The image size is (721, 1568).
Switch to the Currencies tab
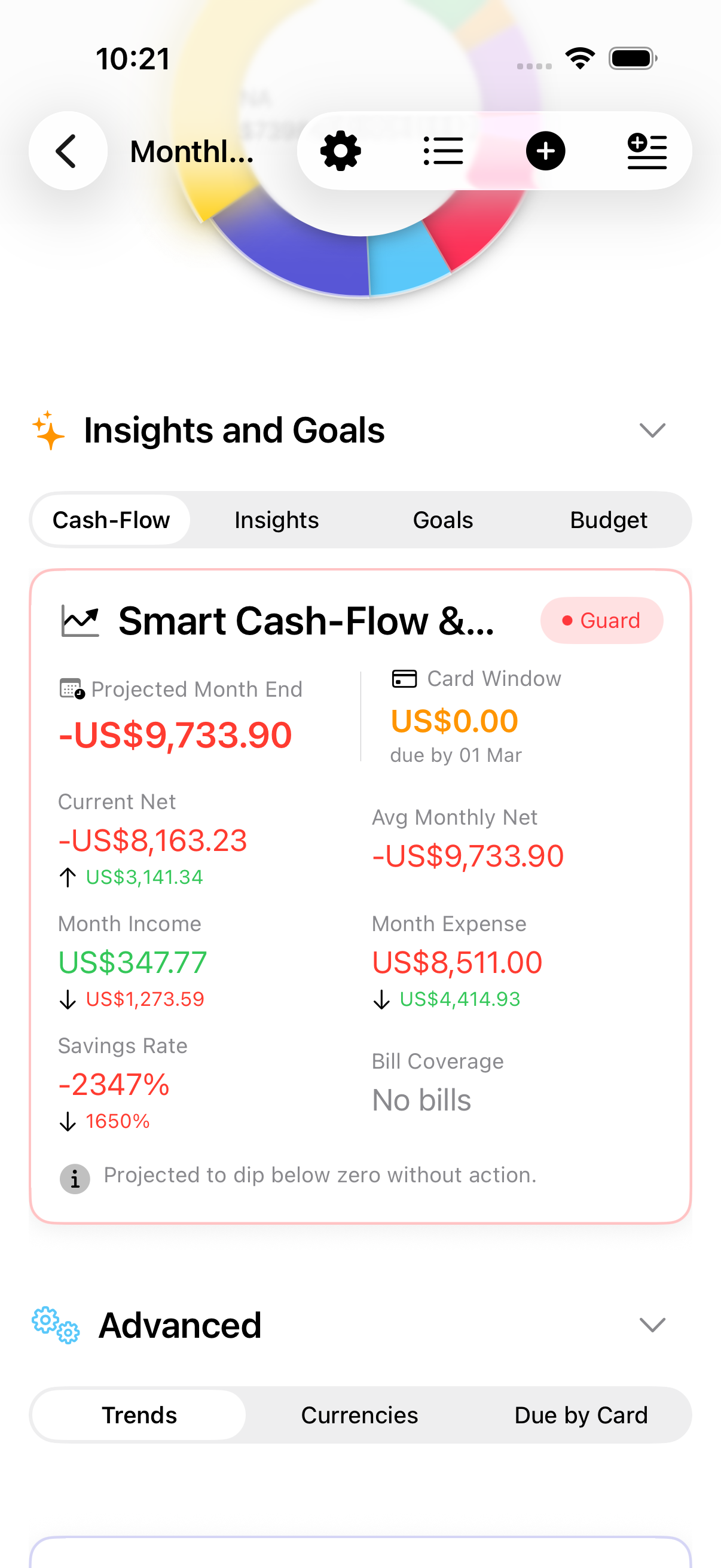coord(359,1416)
